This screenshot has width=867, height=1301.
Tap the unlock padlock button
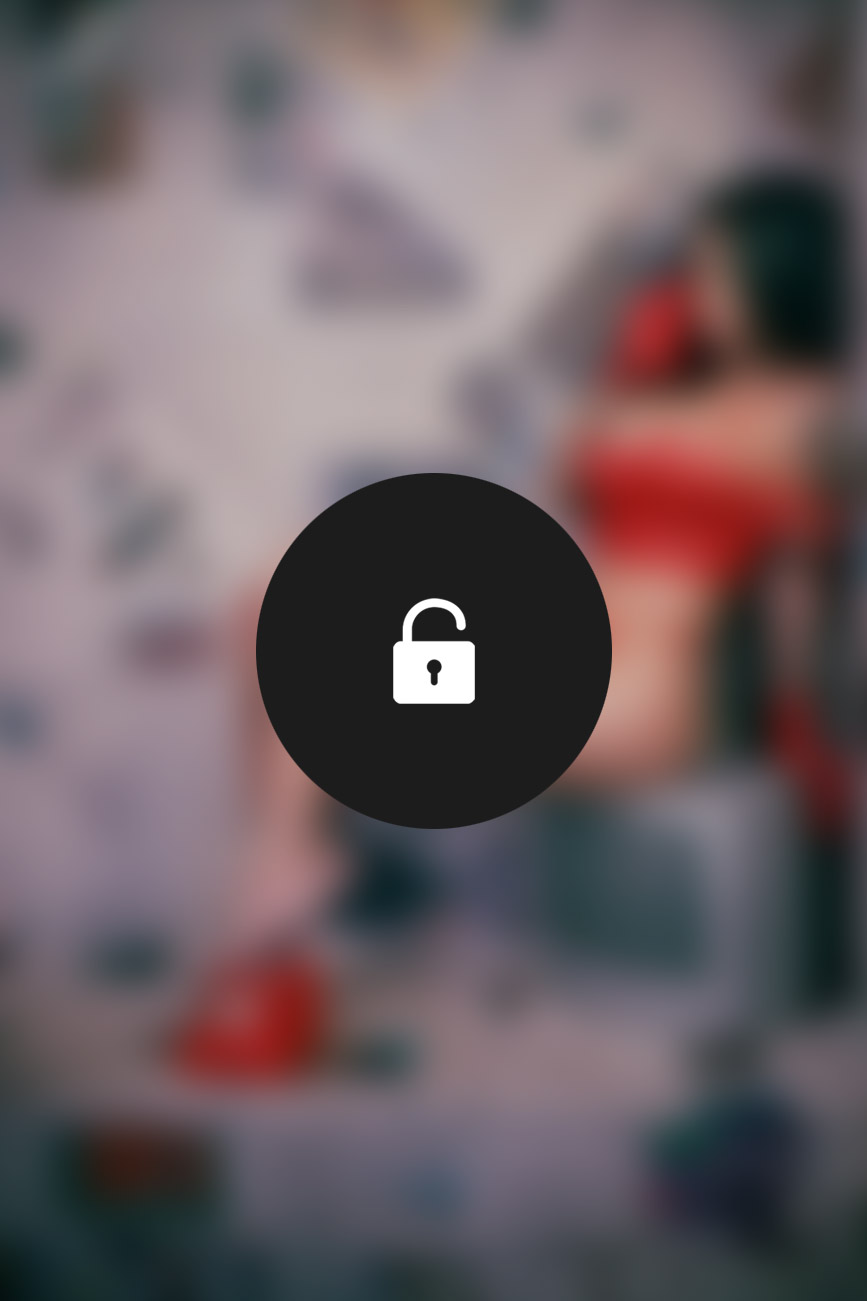433,650
